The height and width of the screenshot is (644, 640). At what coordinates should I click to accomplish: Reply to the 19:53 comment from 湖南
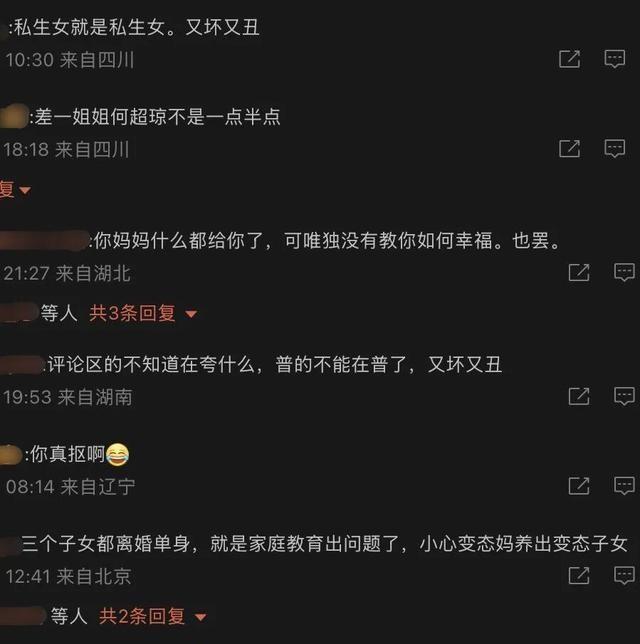(x=624, y=396)
